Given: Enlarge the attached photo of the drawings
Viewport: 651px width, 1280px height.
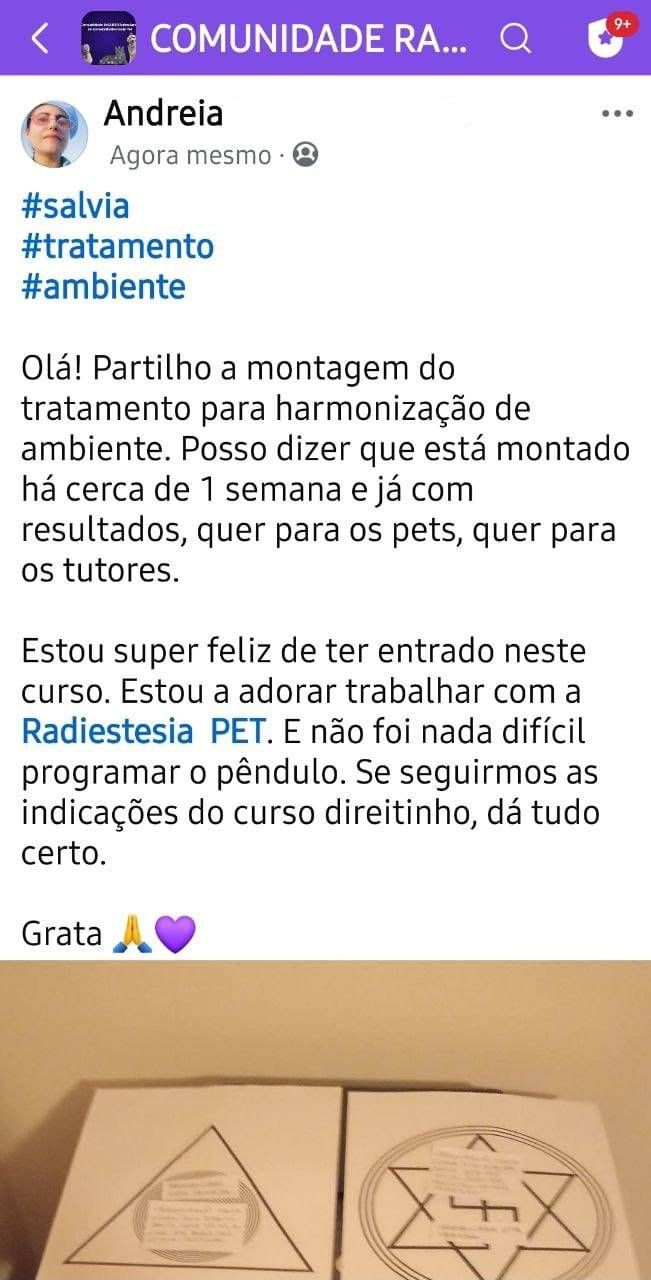Looking at the screenshot, I should pyautogui.click(x=325, y=1120).
